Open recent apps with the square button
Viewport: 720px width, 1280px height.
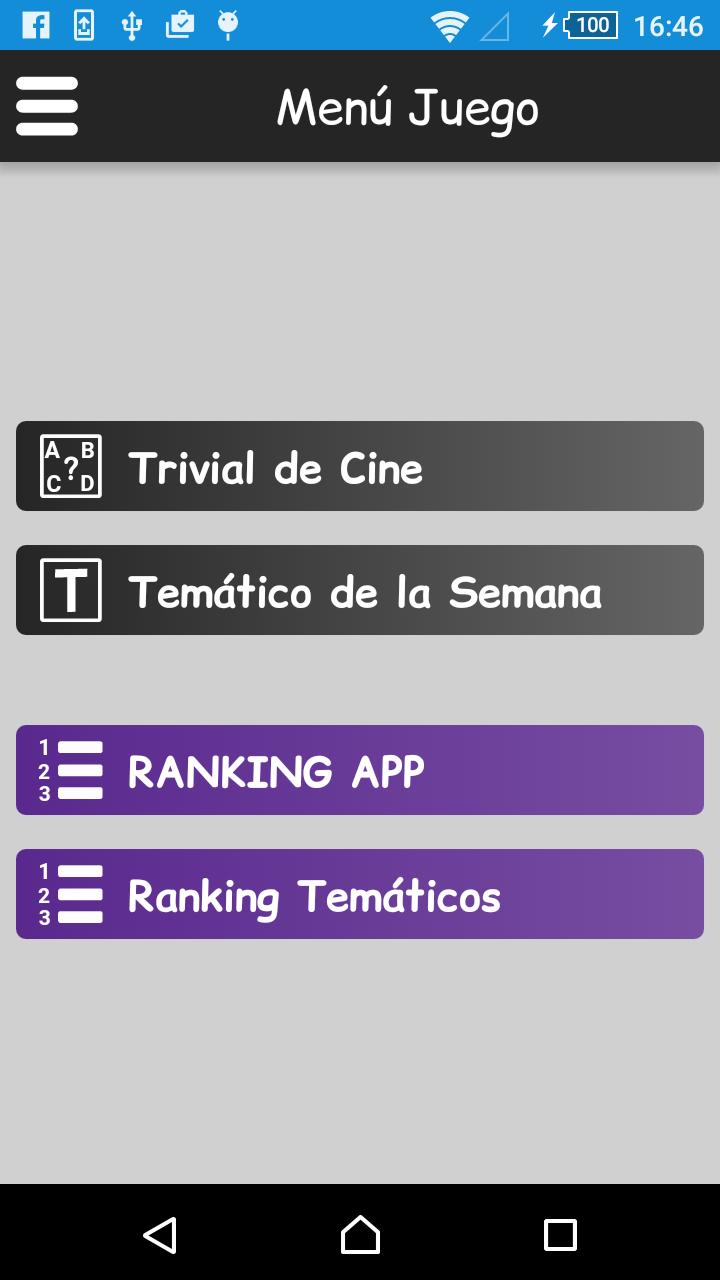[x=562, y=1235]
